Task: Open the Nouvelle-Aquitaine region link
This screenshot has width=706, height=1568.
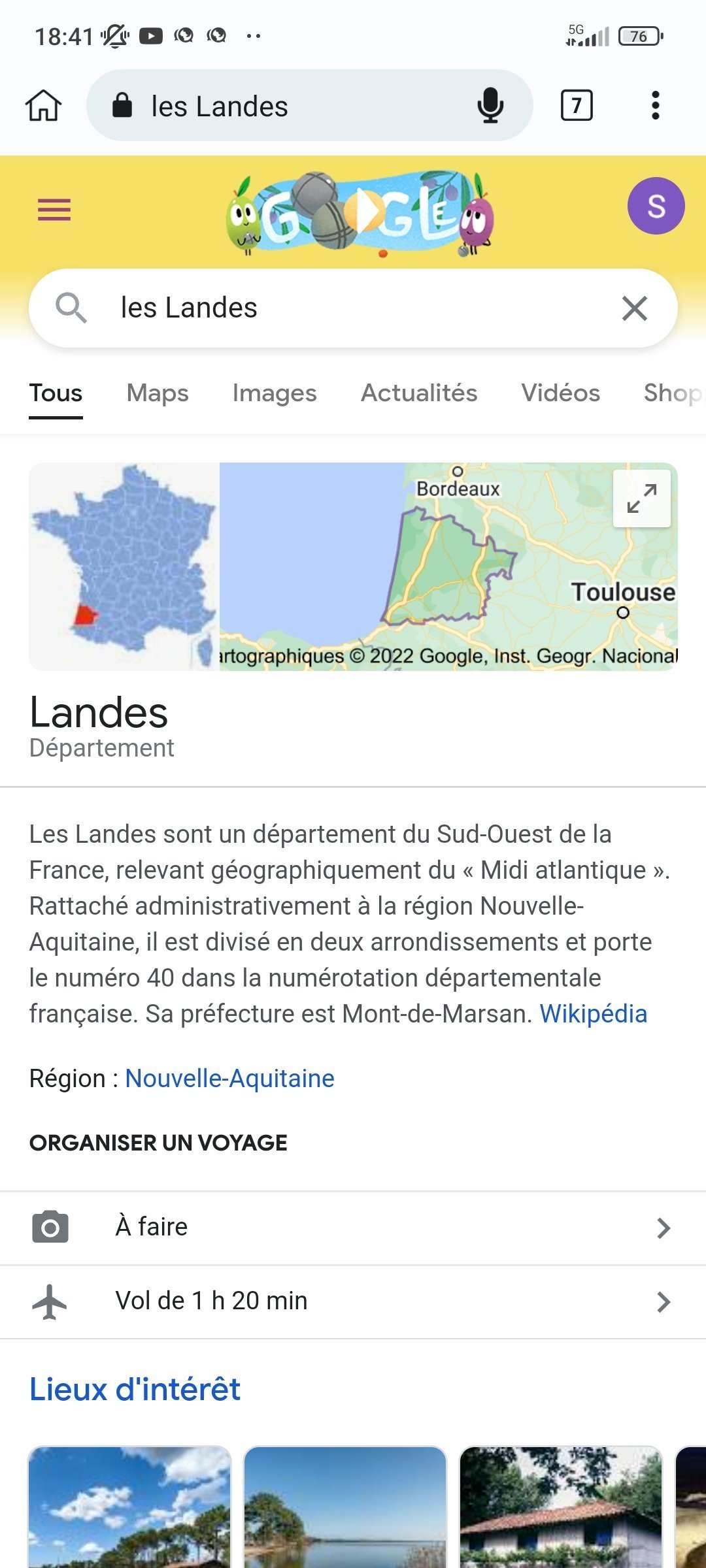Action: tap(229, 1079)
